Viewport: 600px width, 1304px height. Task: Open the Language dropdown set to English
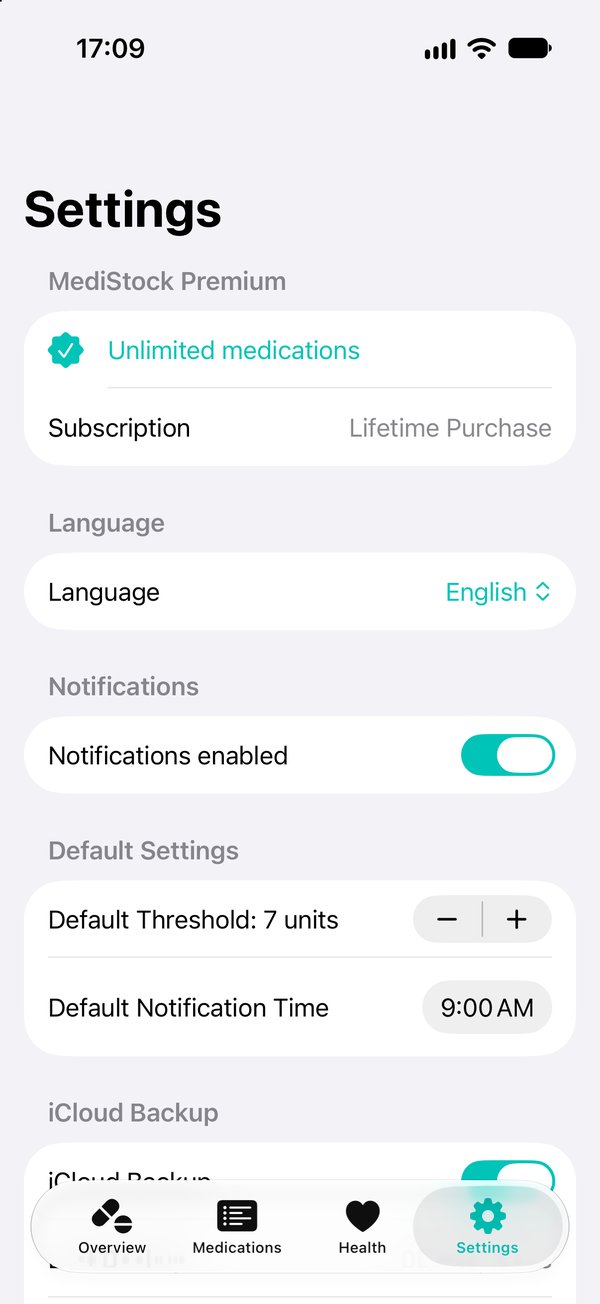coord(498,592)
